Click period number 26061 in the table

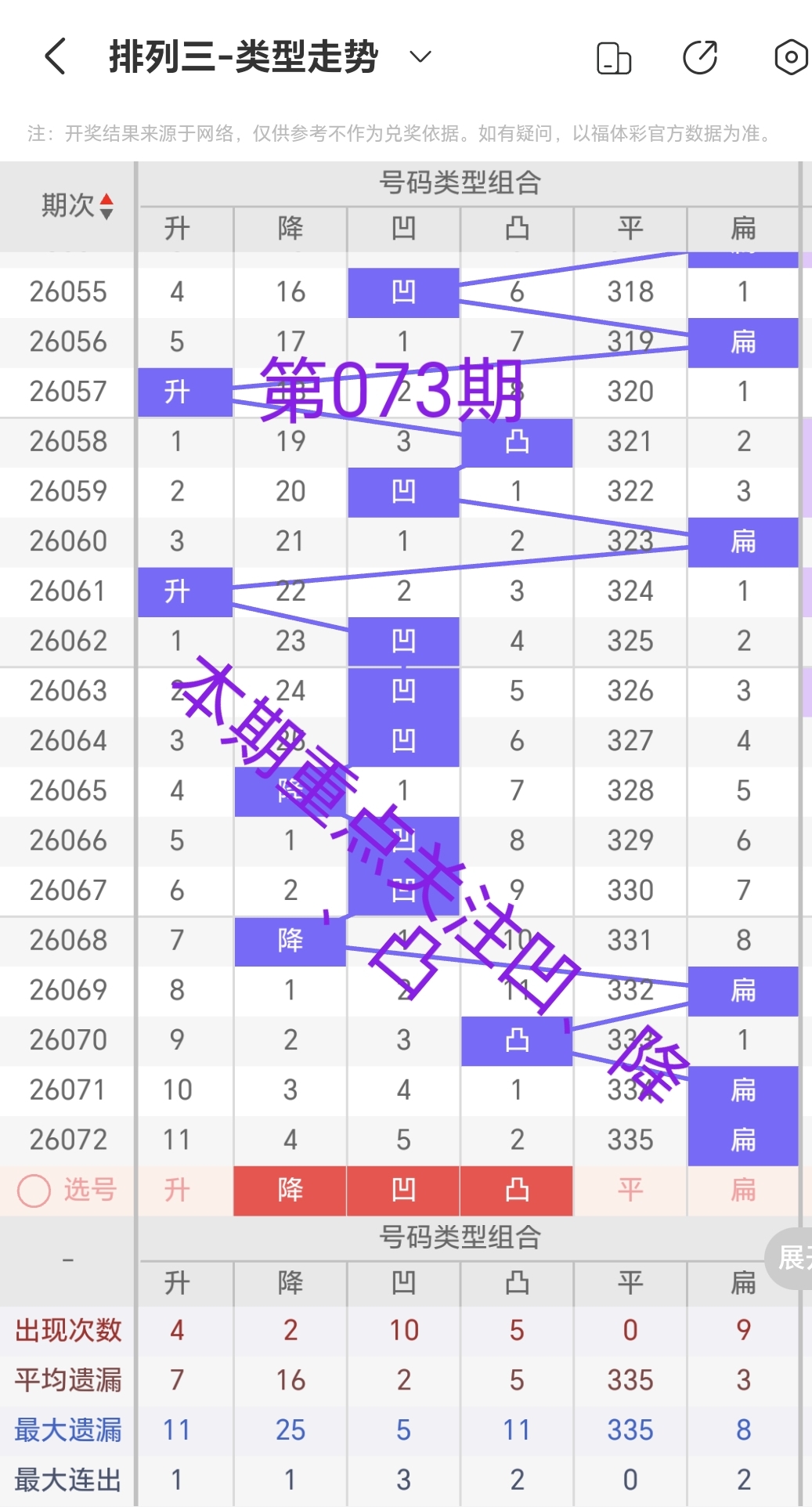(x=67, y=591)
